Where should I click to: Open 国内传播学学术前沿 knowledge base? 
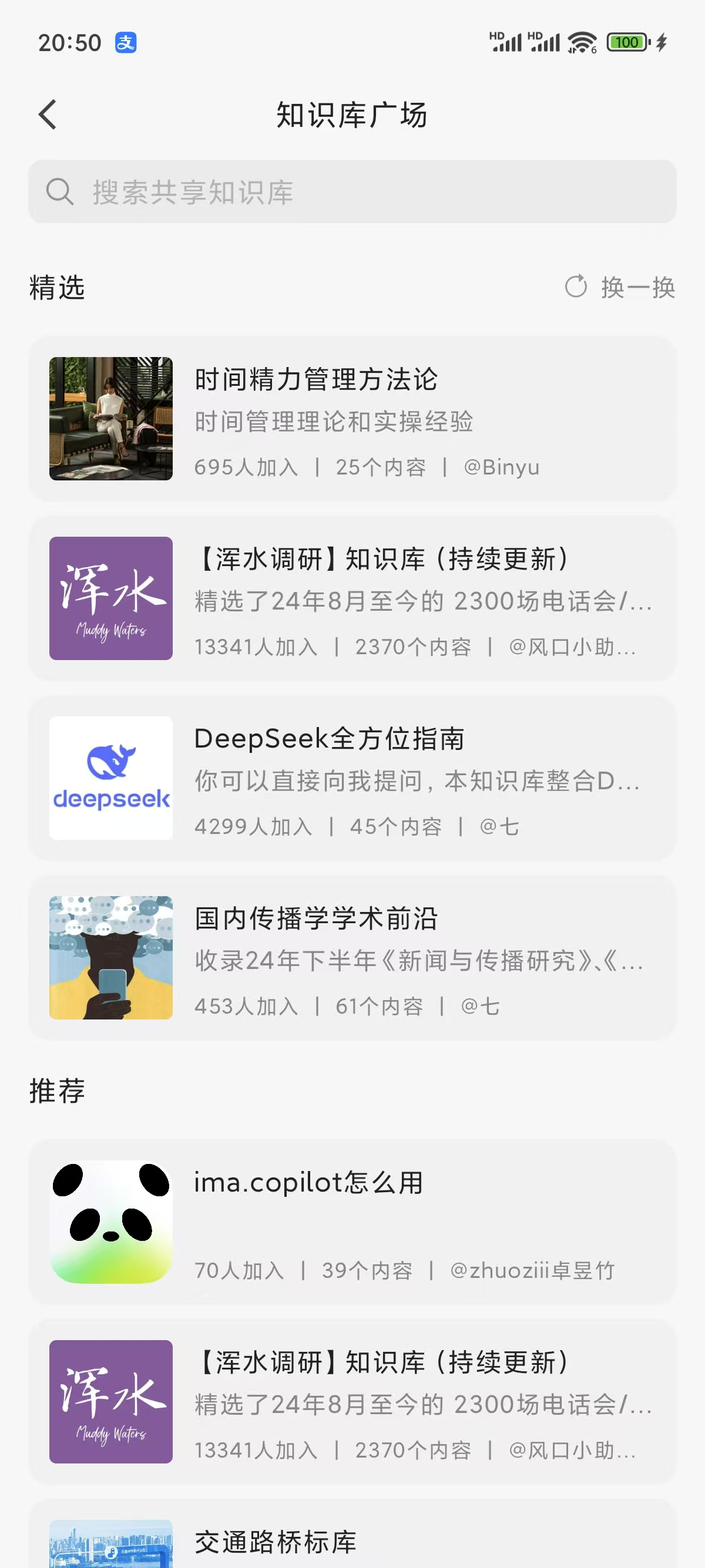click(x=352, y=958)
